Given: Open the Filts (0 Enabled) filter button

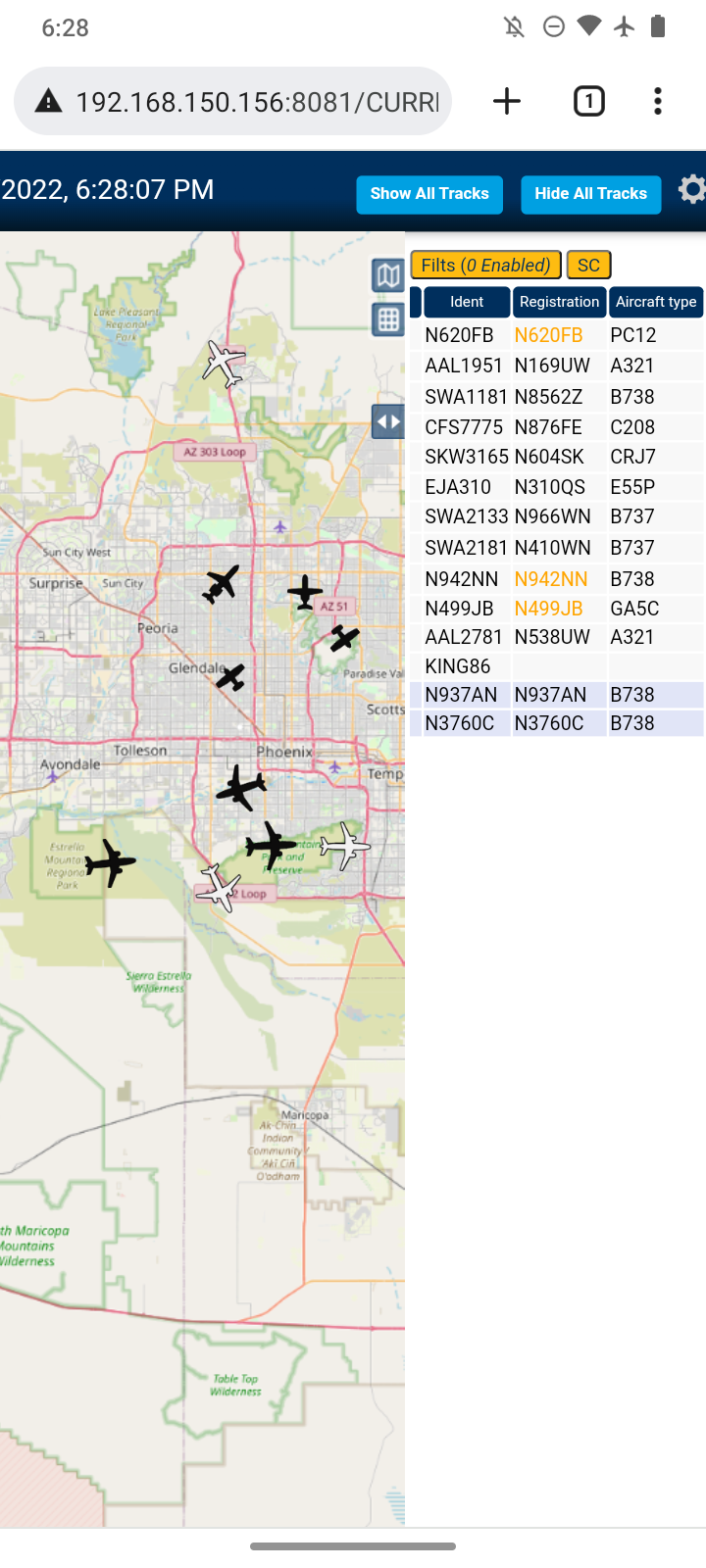Looking at the screenshot, I should pyautogui.click(x=485, y=265).
